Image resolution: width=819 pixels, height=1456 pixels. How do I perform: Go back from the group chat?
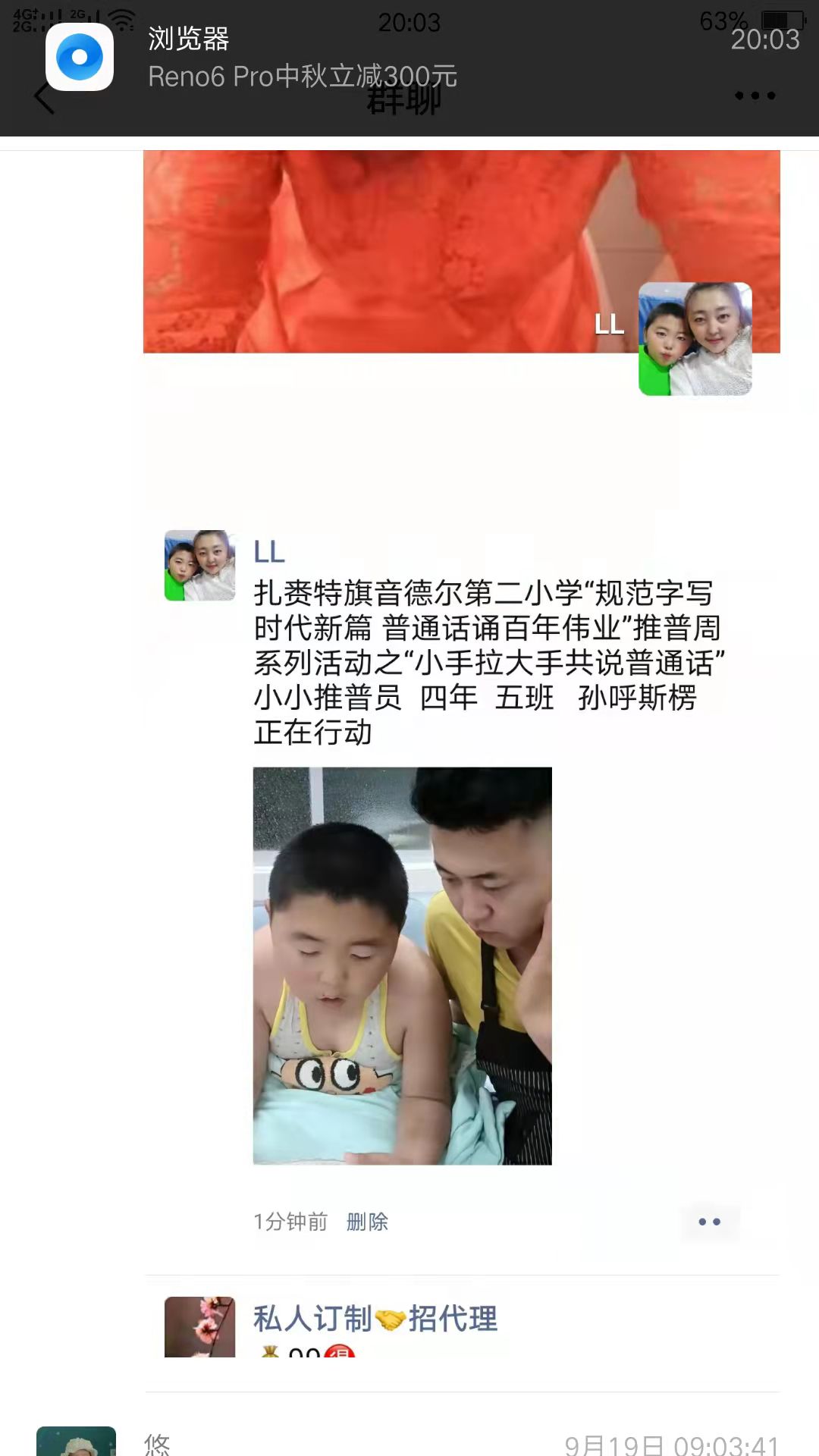(x=44, y=98)
